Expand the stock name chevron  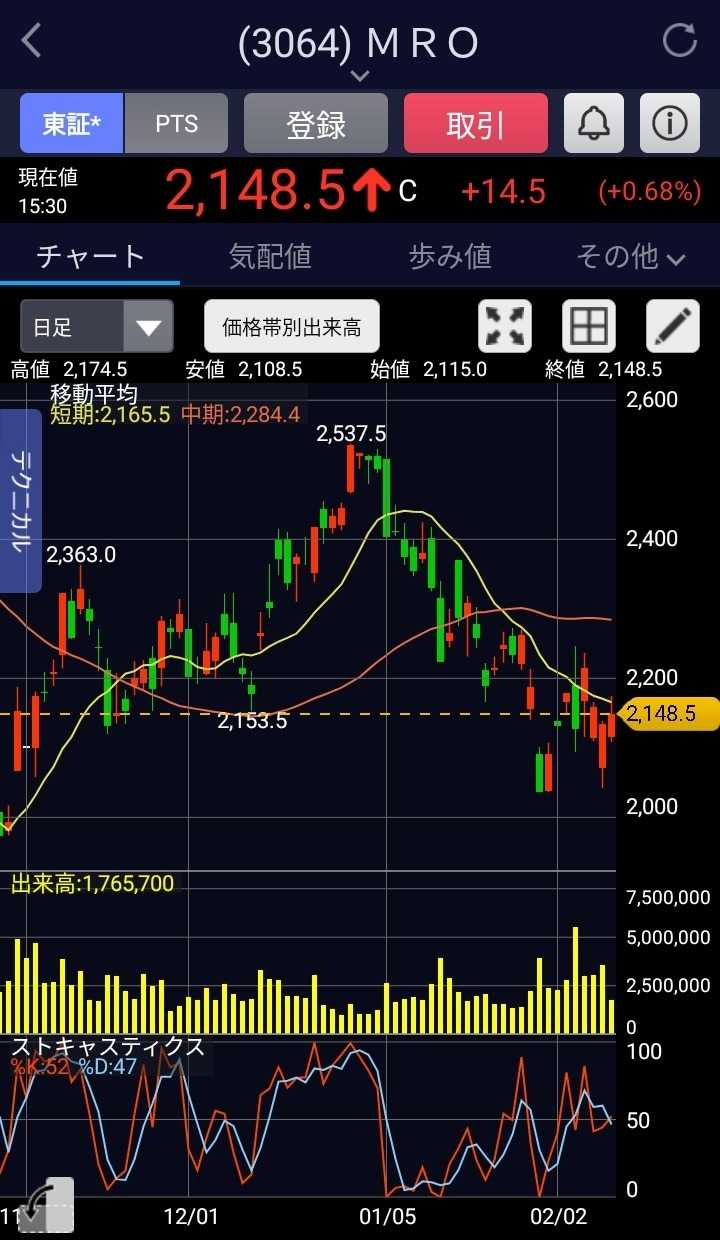(x=360, y=76)
